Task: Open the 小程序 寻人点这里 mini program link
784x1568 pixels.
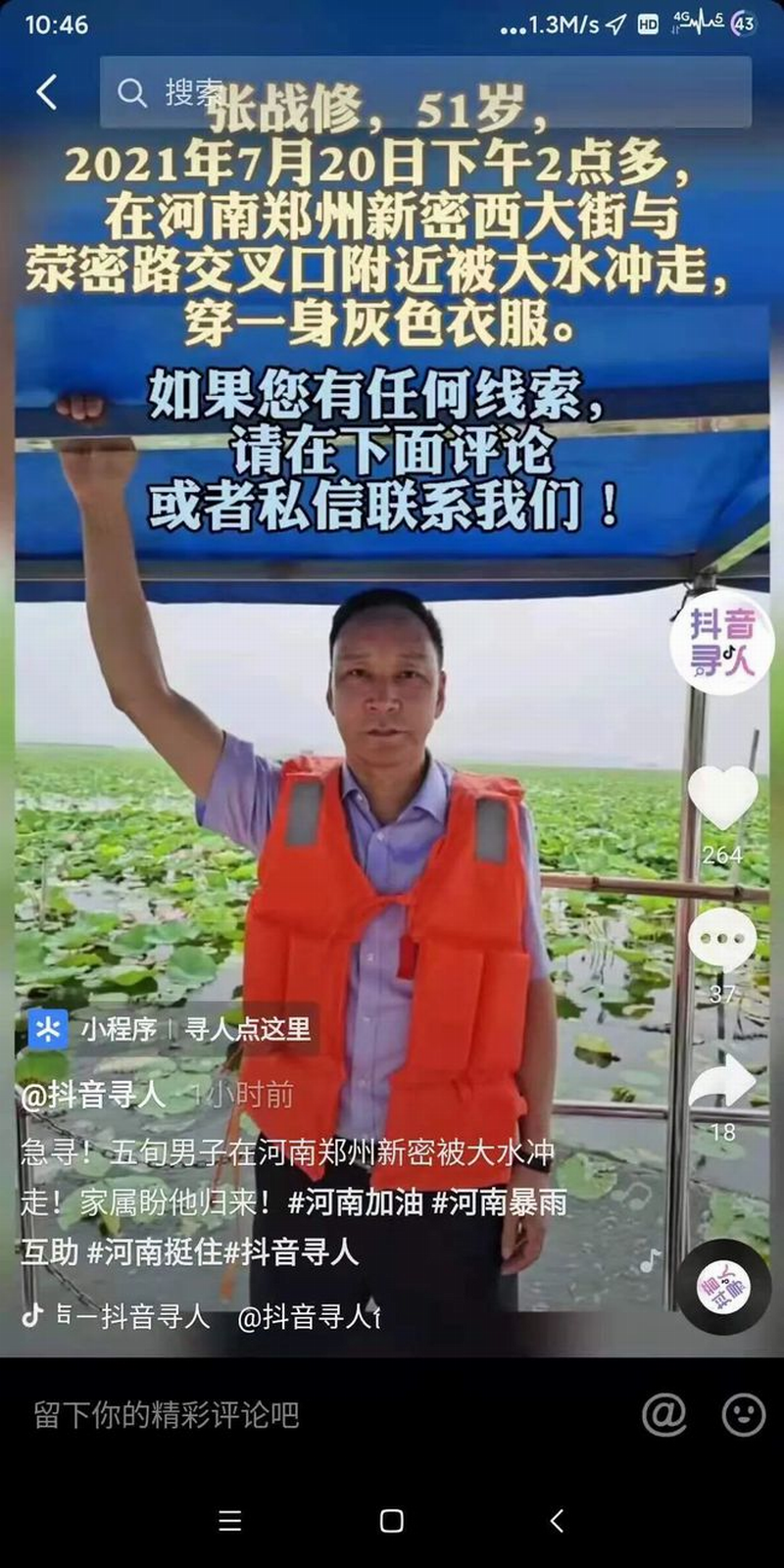Action: point(171,1029)
